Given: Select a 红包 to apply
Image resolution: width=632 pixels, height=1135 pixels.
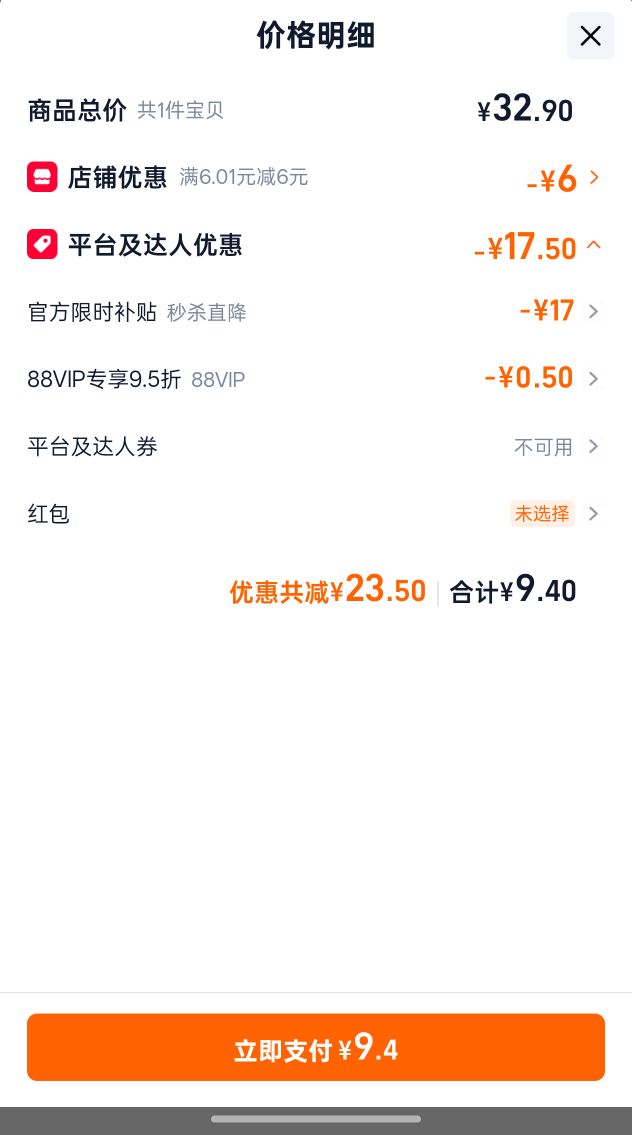Looking at the screenshot, I should pos(316,514).
